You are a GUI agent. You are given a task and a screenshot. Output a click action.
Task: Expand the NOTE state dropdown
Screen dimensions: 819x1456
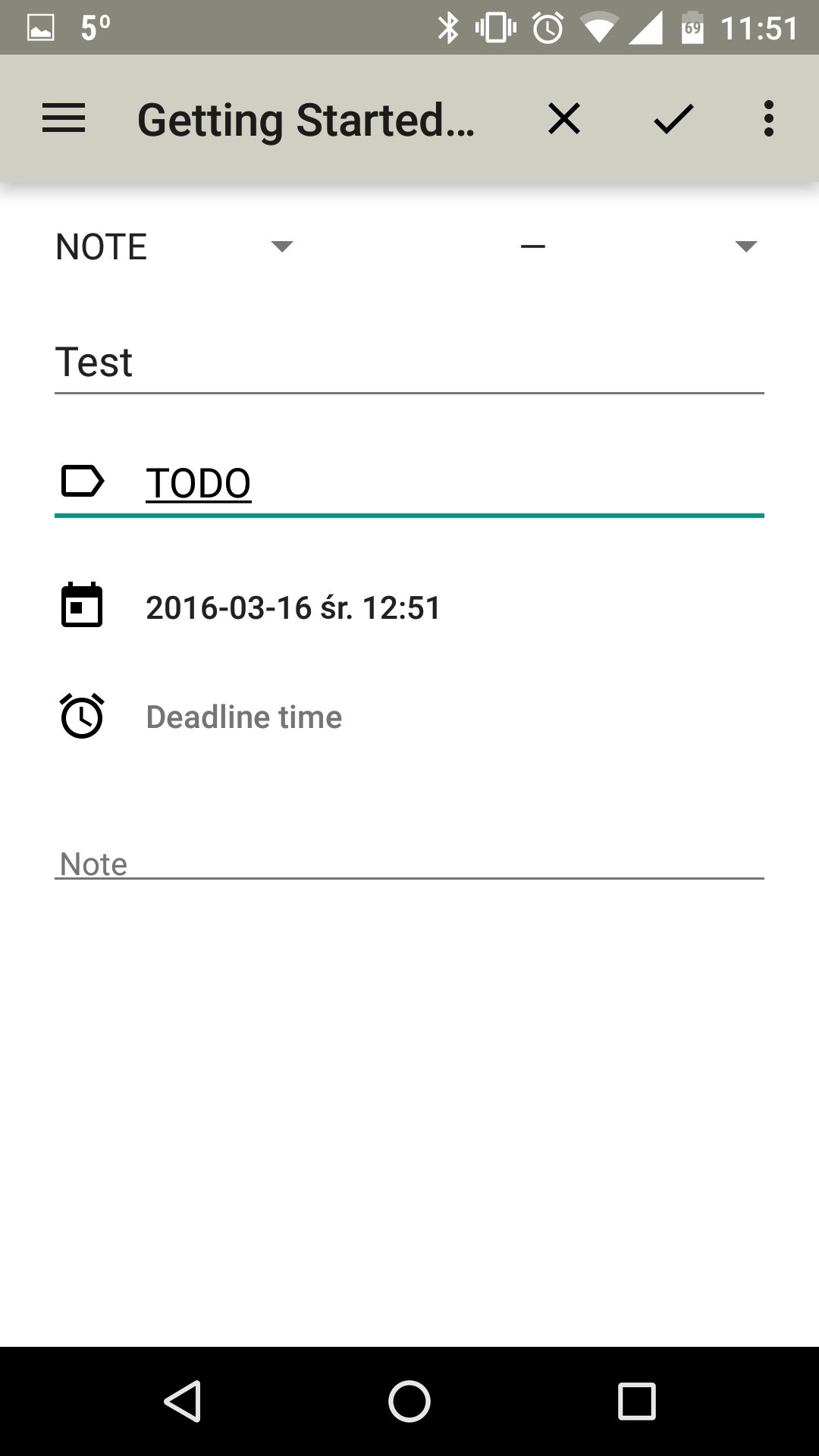click(x=174, y=246)
